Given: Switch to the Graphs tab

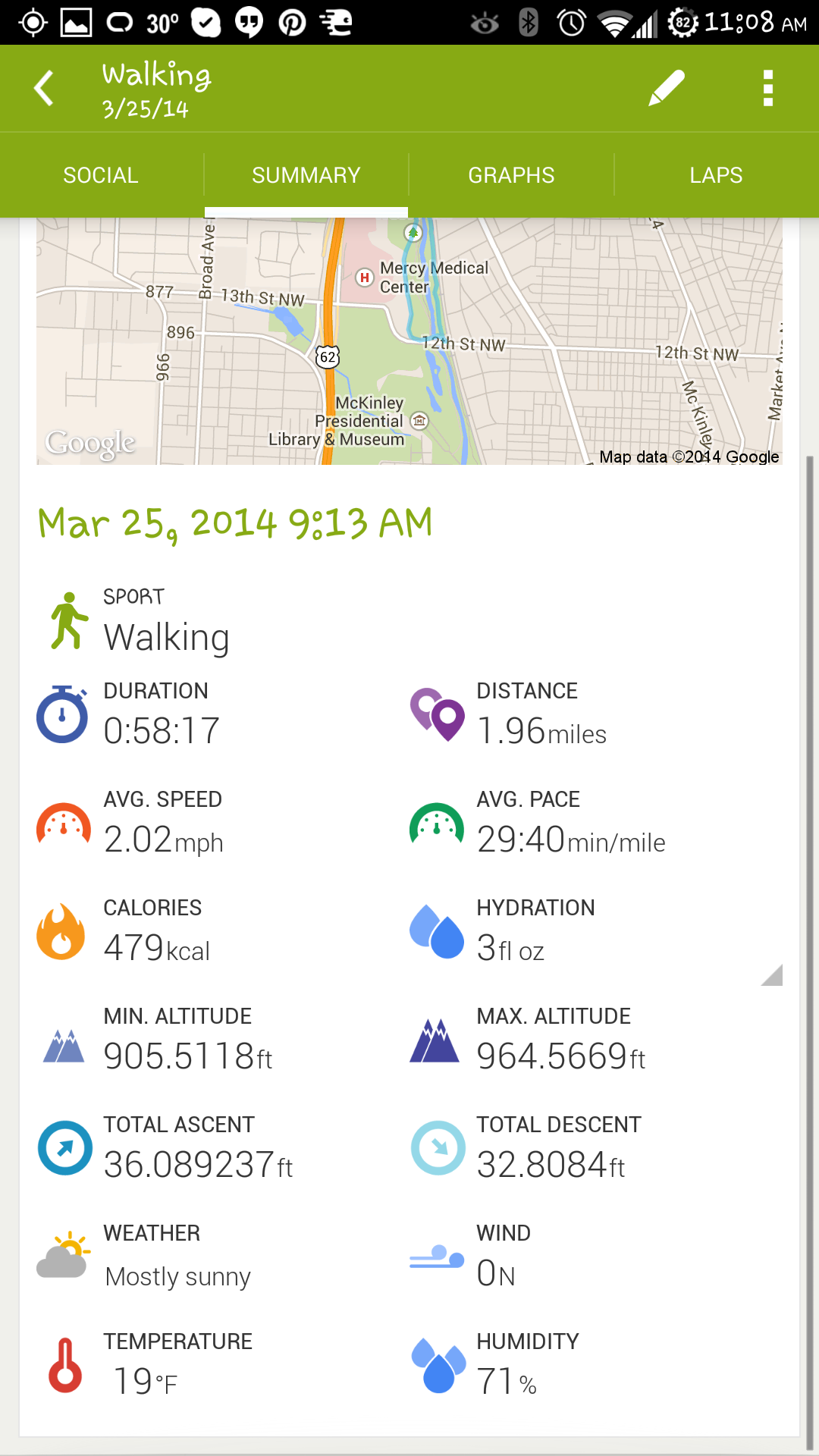Looking at the screenshot, I should point(511,175).
